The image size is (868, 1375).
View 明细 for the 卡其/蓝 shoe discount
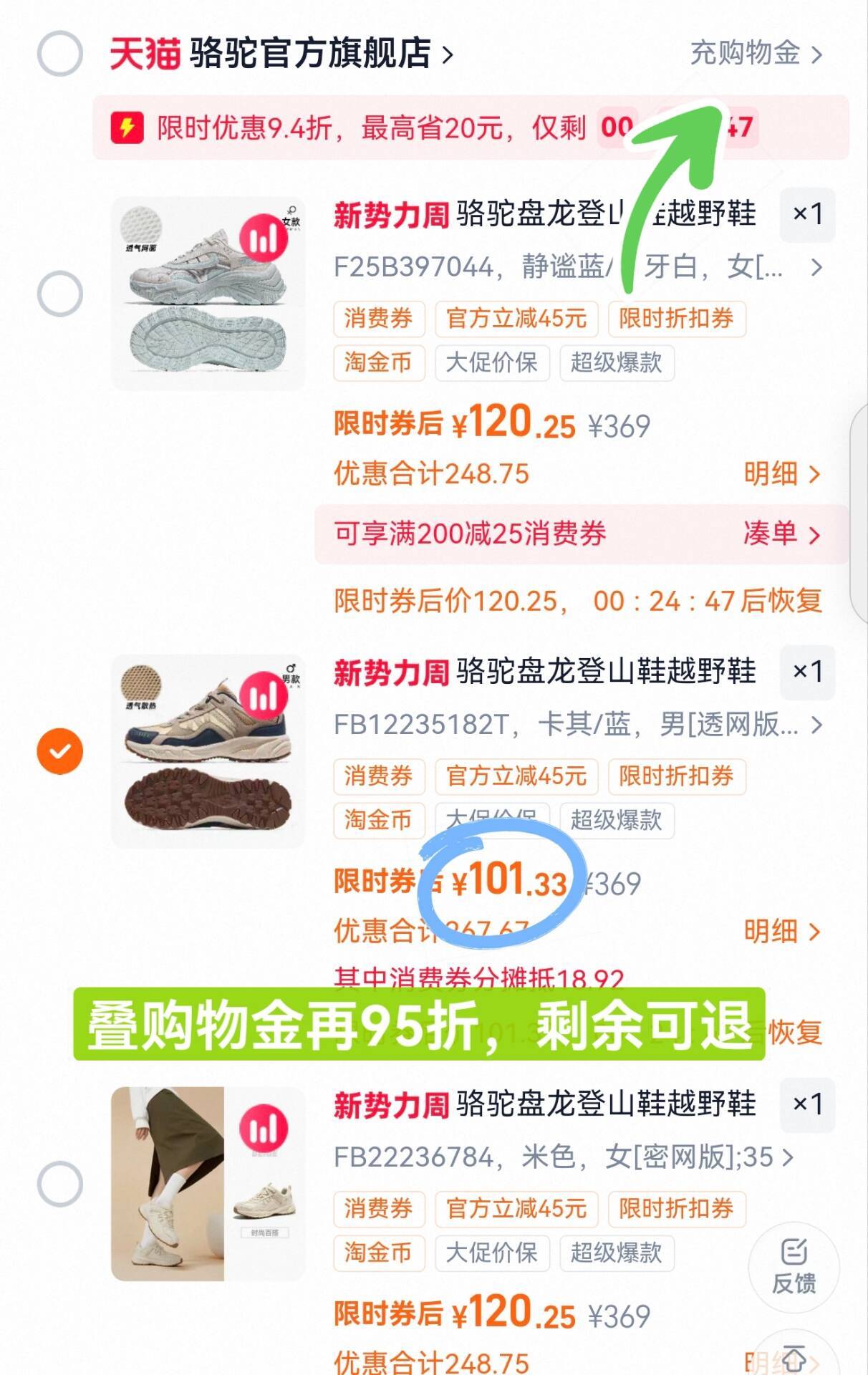[781, 931]
